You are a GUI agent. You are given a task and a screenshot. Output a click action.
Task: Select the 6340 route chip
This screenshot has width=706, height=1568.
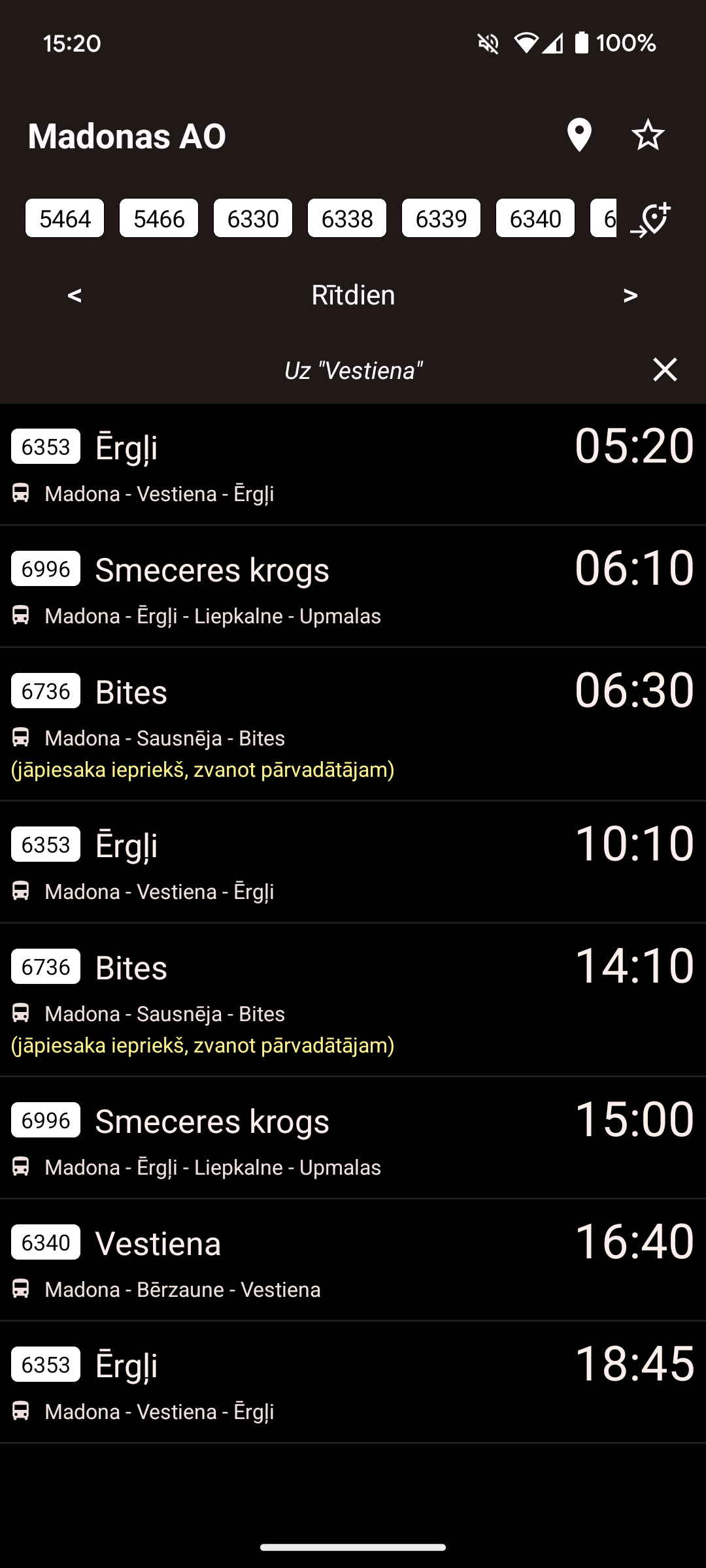click(x=535, y=218)
